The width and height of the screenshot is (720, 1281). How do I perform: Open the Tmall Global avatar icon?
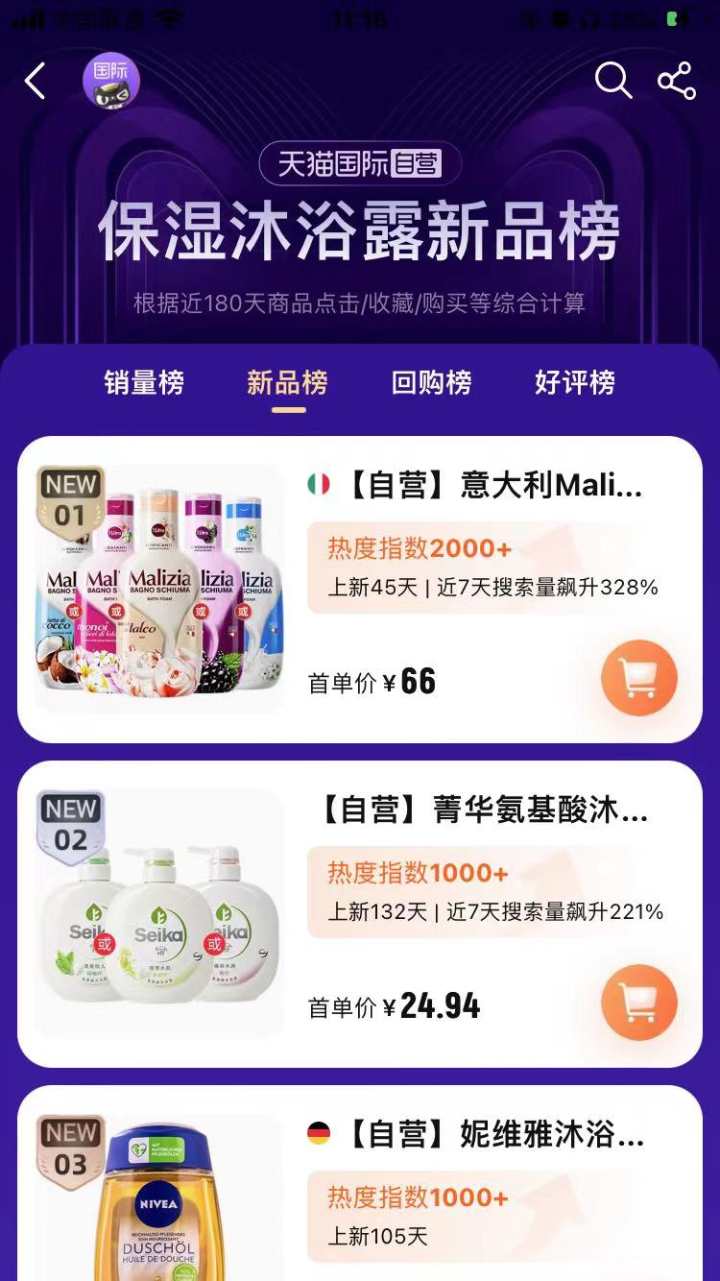point(110,81)
